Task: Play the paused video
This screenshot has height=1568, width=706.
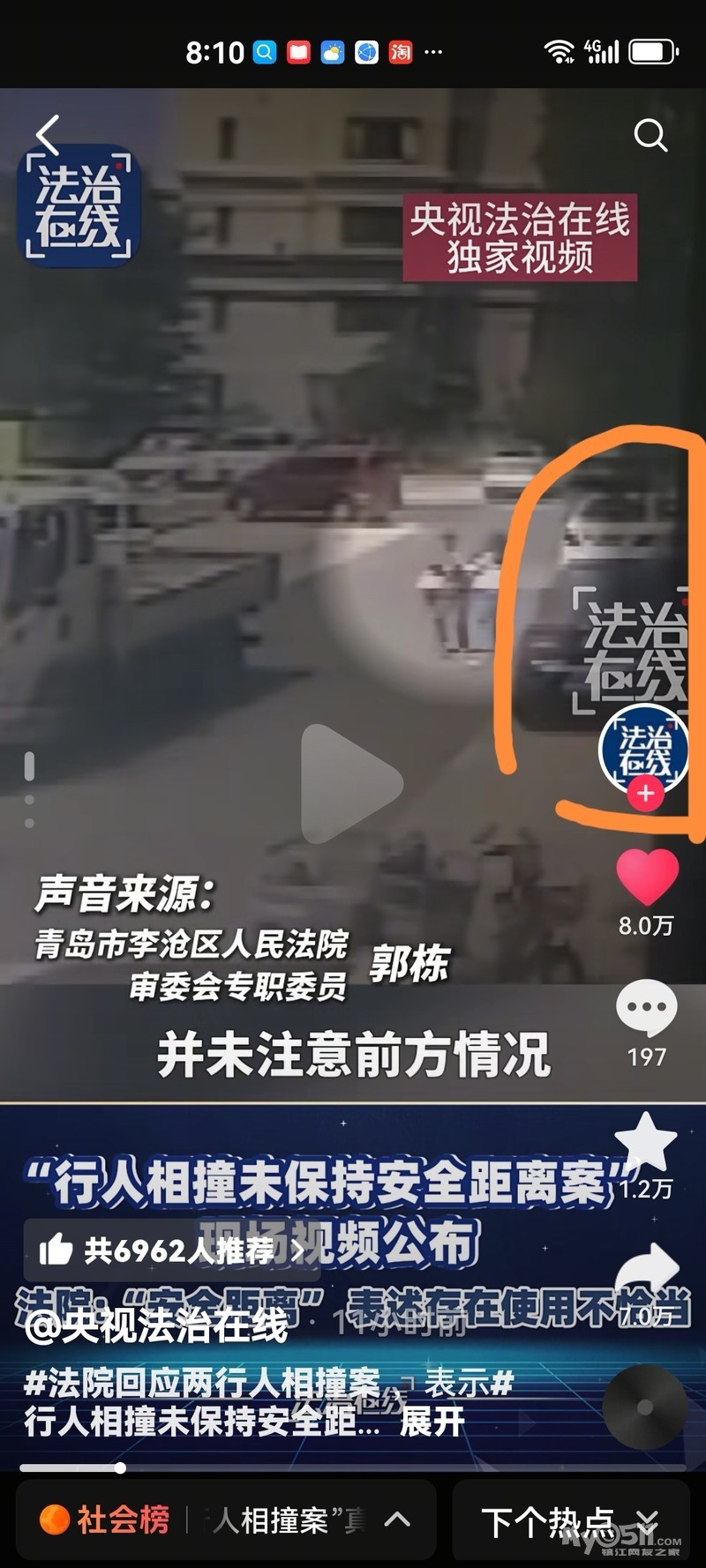Action: [x=350, y=784]
